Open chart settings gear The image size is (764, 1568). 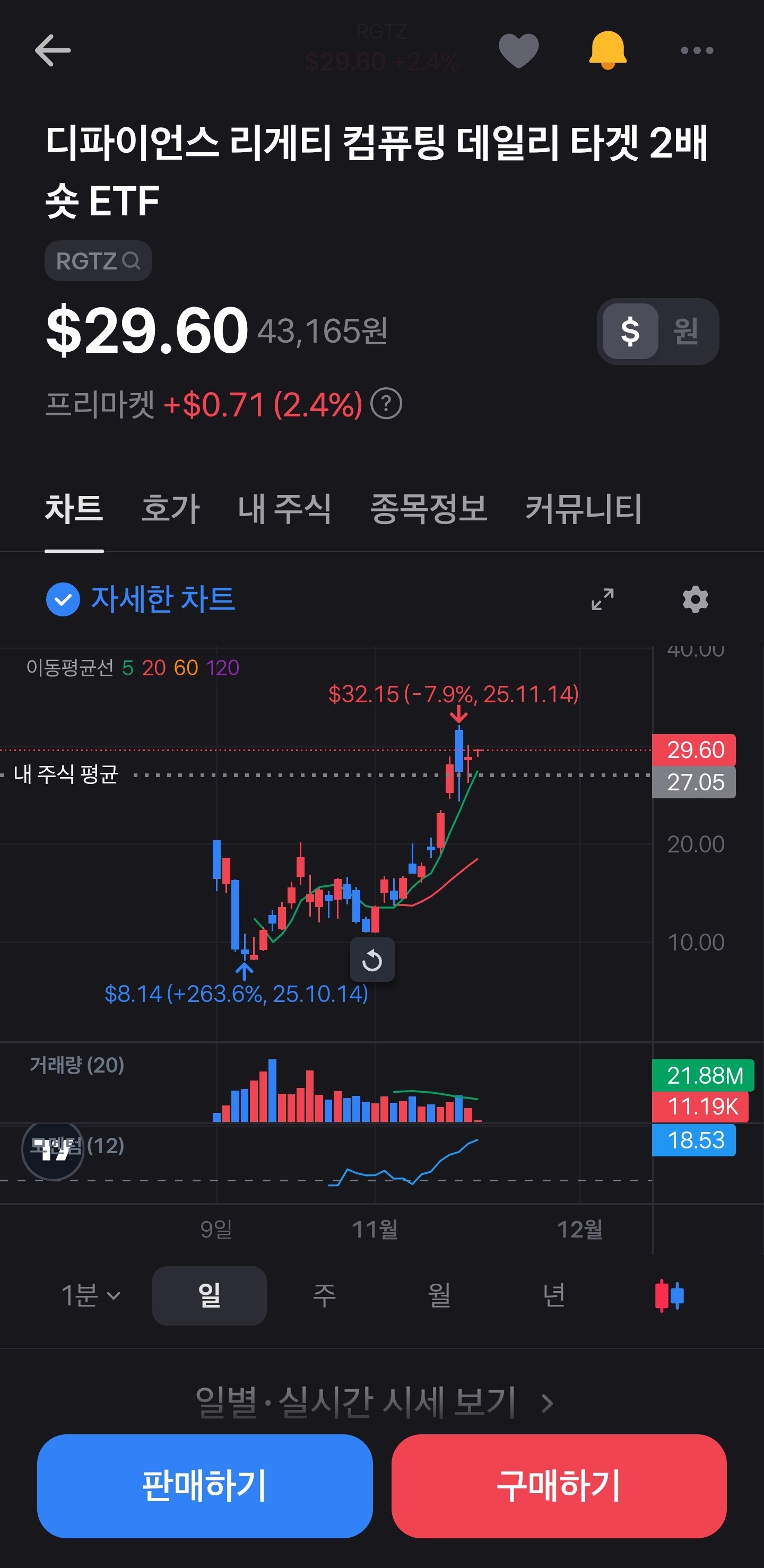[x=695, y=599]
